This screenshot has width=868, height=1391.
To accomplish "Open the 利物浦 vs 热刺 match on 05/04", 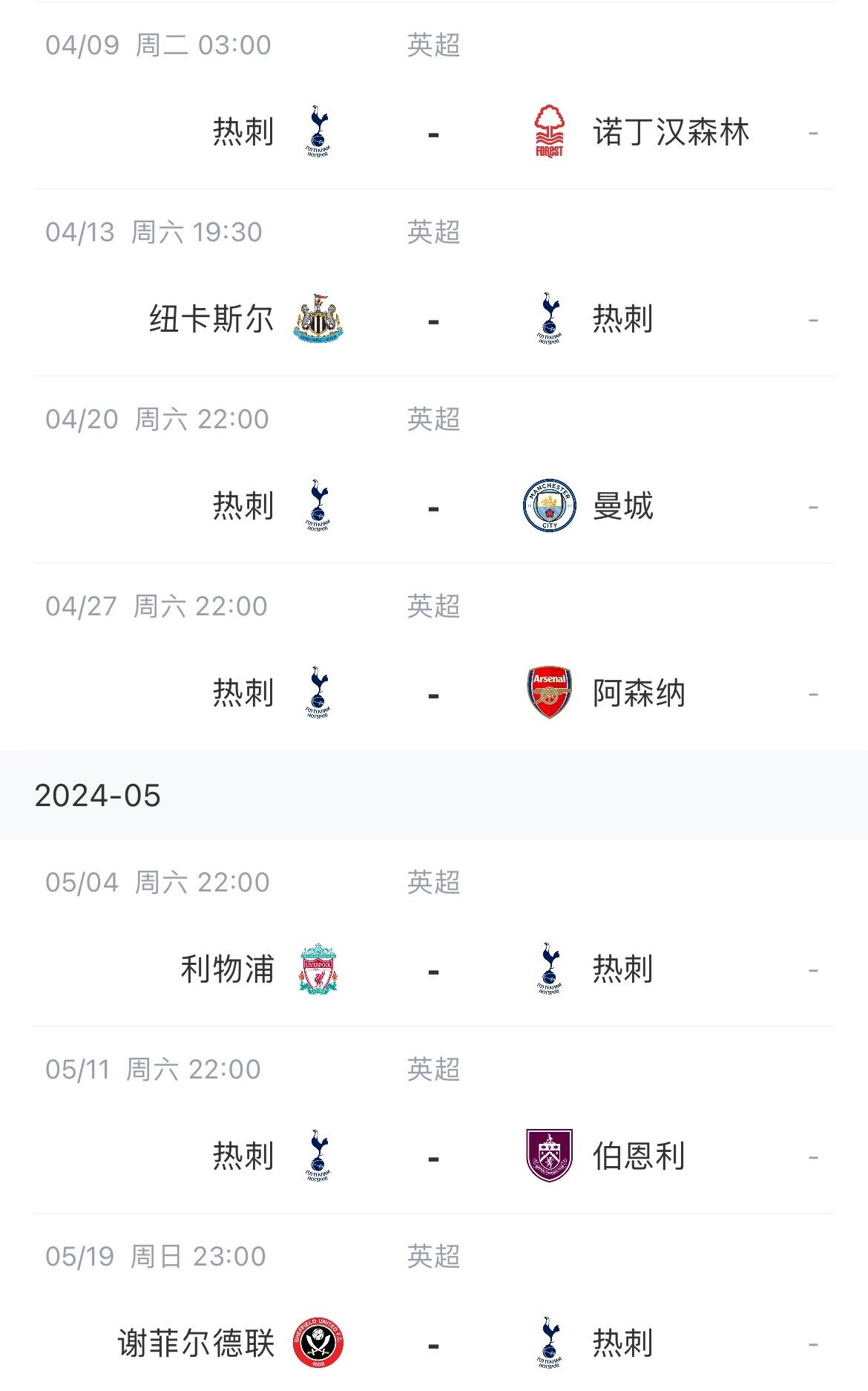I will pyautogui.click(x=434, y=933).
